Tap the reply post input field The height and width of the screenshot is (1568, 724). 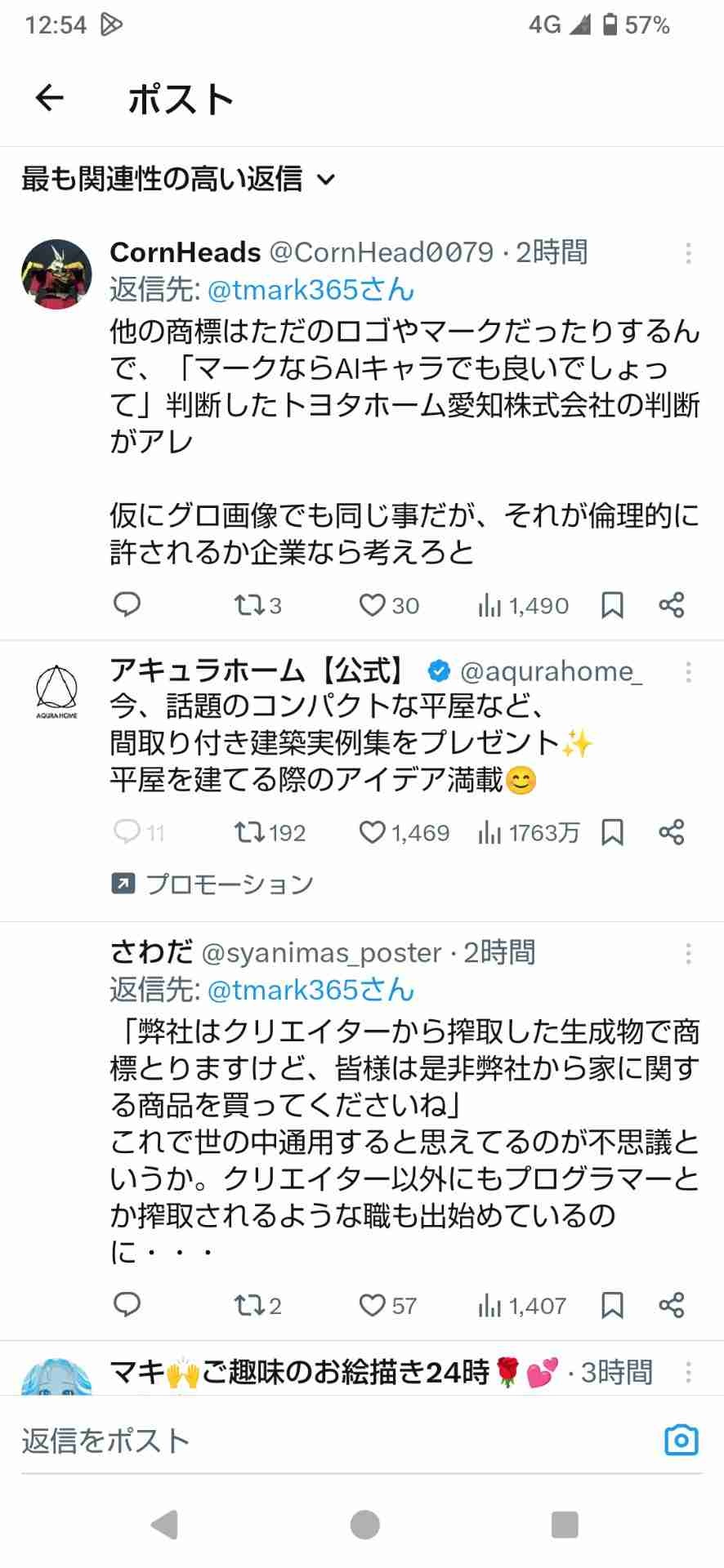coord(327,1441)
